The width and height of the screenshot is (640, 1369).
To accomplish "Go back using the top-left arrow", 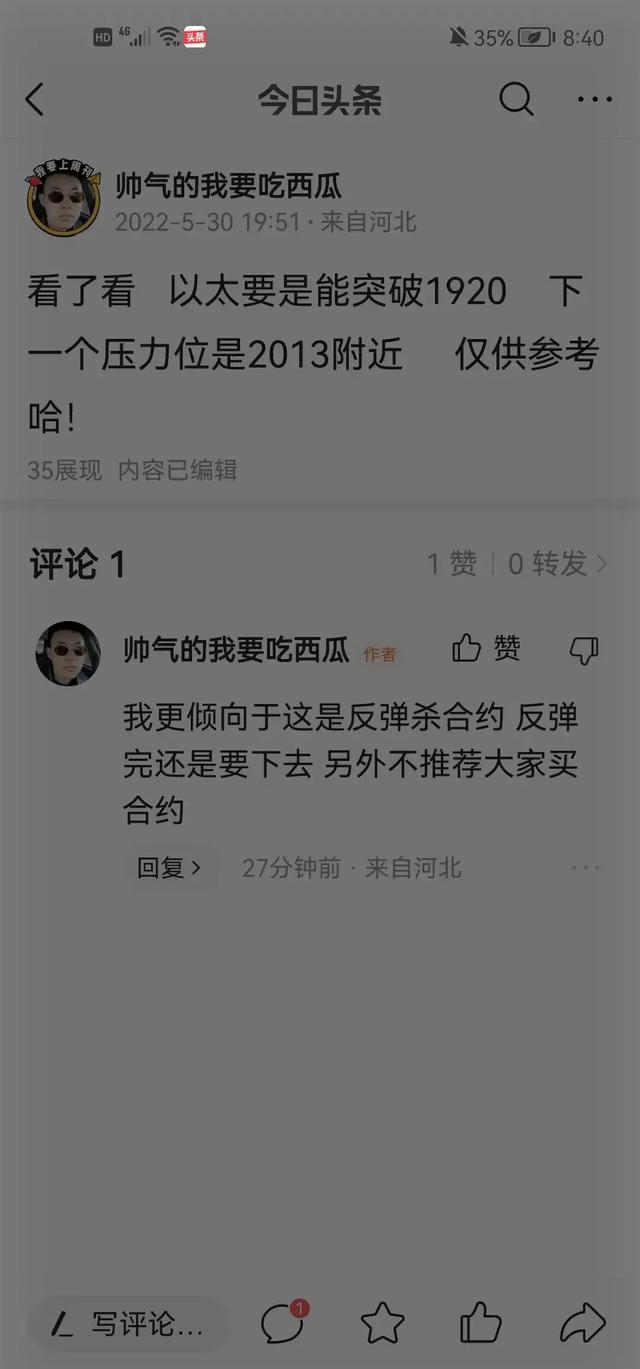I will pyautogui.click(x=35, y=100).
